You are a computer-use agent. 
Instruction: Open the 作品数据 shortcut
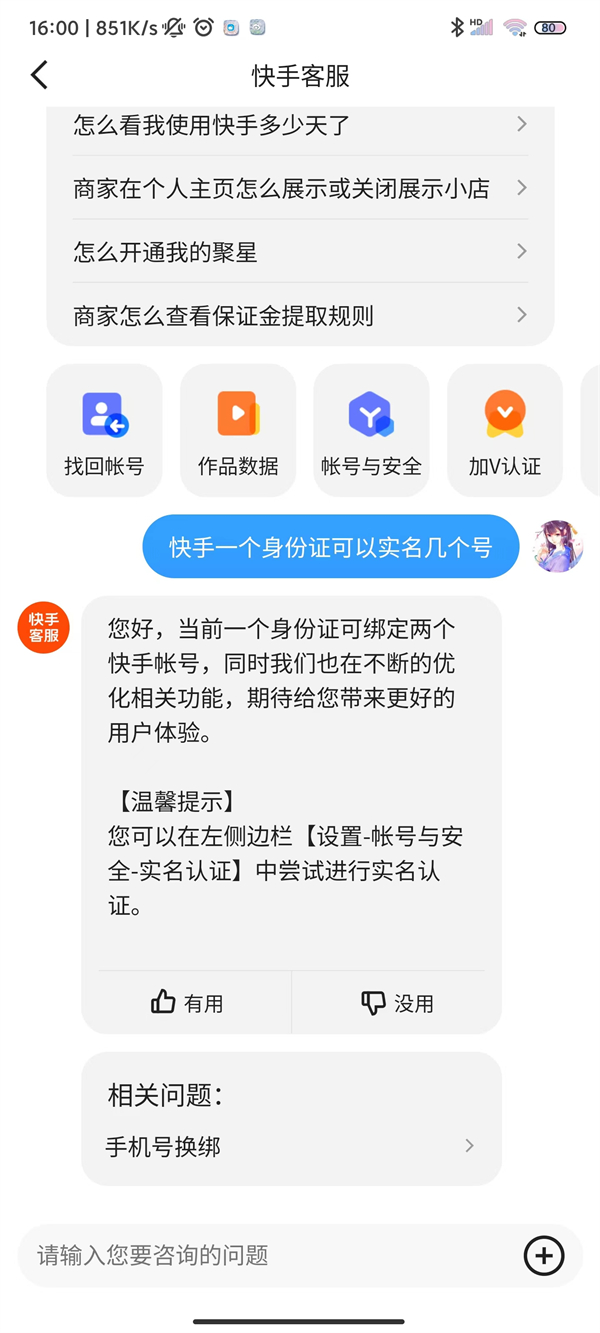coord(238,431)
